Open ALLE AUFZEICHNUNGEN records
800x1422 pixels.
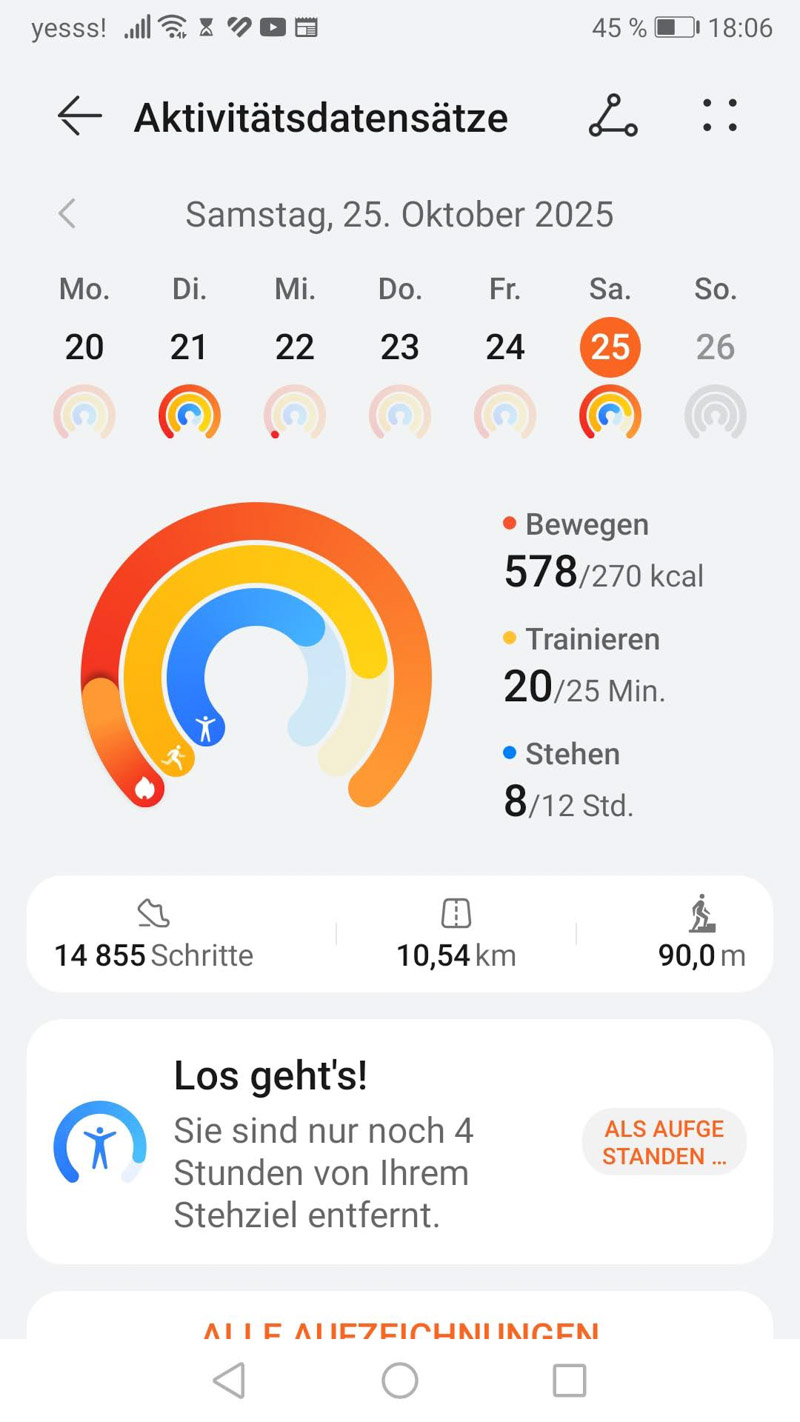(400, 1328)
